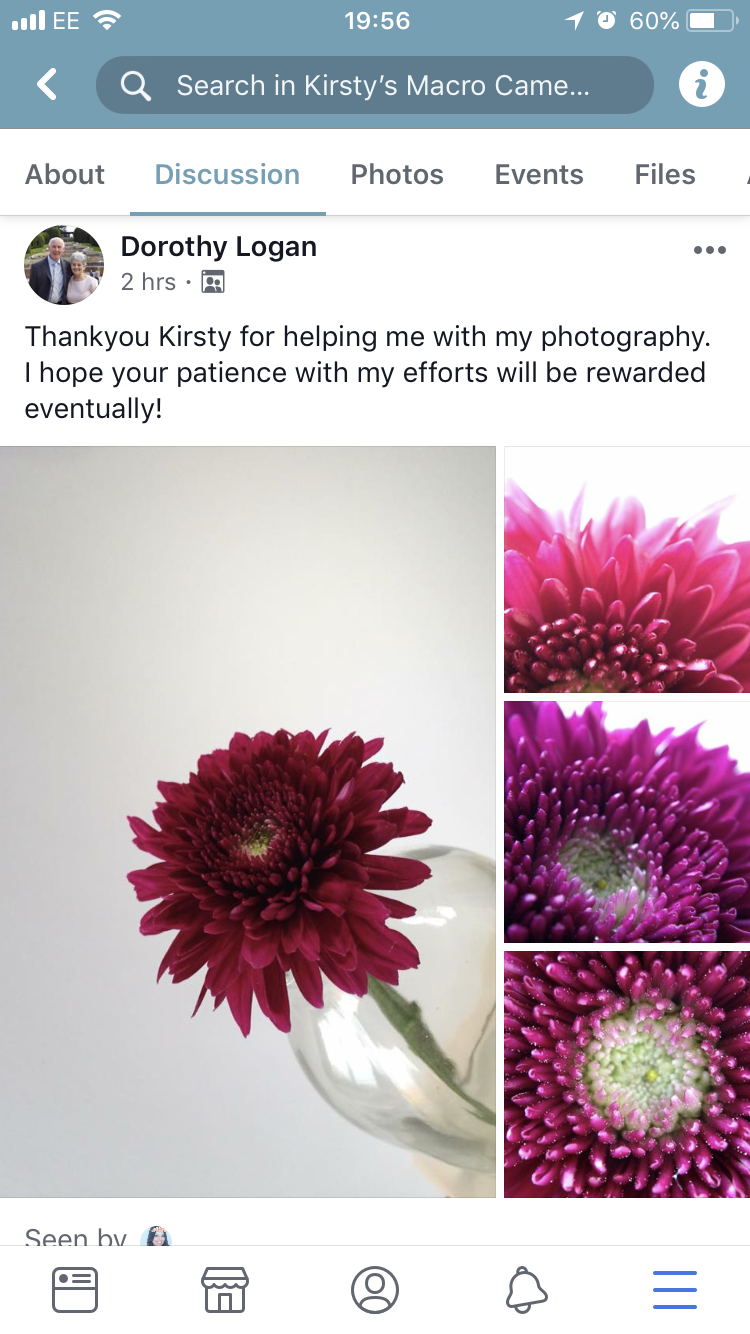Select the Discussion tab
Viewport: 750px width, 1334px height.
tap(227, 174)
